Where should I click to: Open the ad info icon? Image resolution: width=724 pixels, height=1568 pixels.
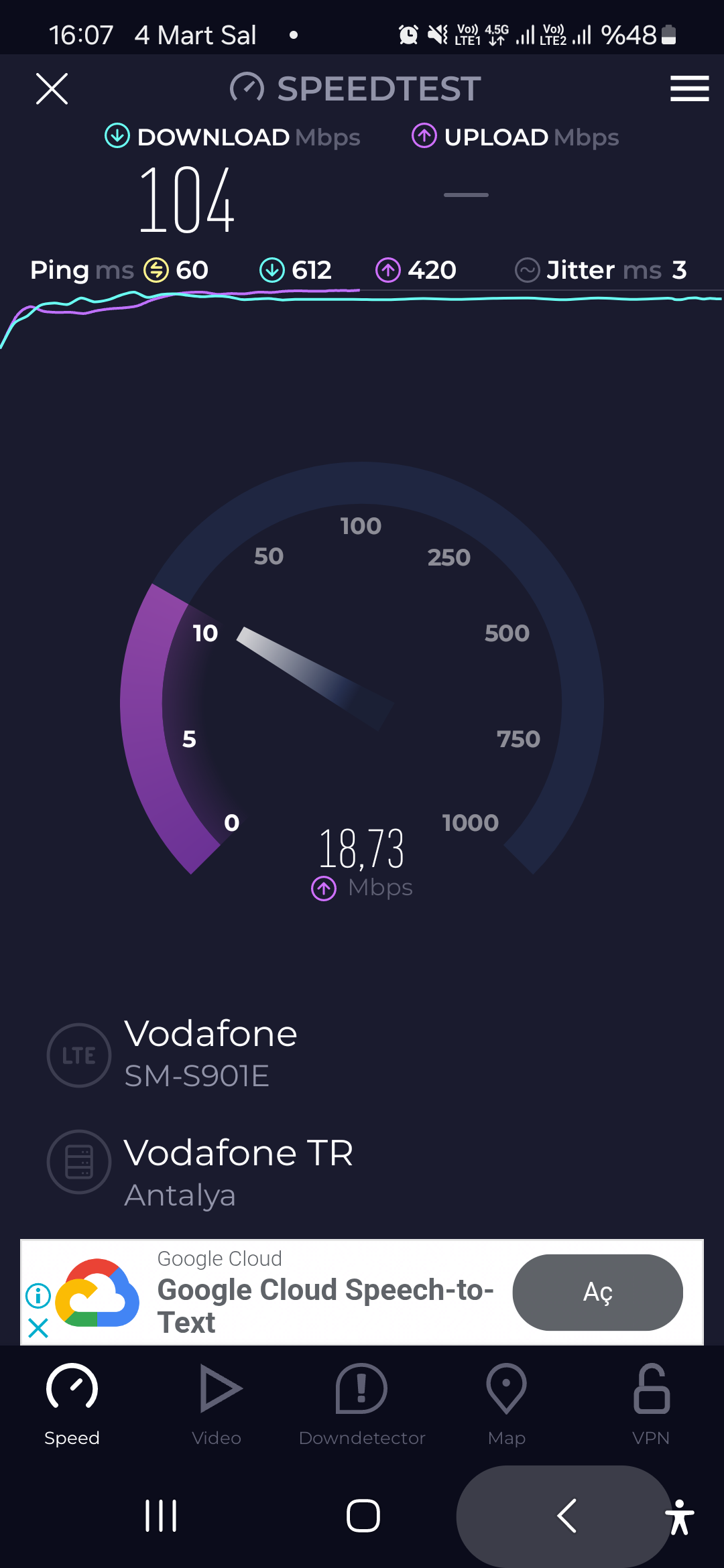point(38,1296)
